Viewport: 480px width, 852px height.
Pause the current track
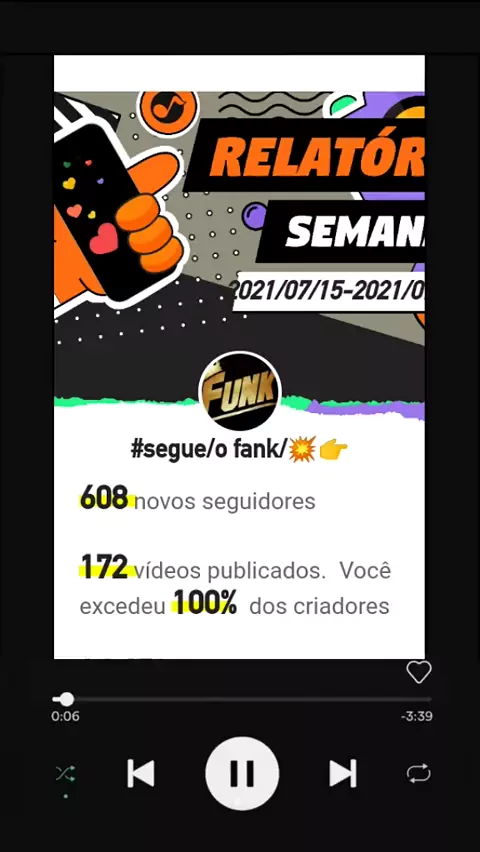[x=242, y=773]
